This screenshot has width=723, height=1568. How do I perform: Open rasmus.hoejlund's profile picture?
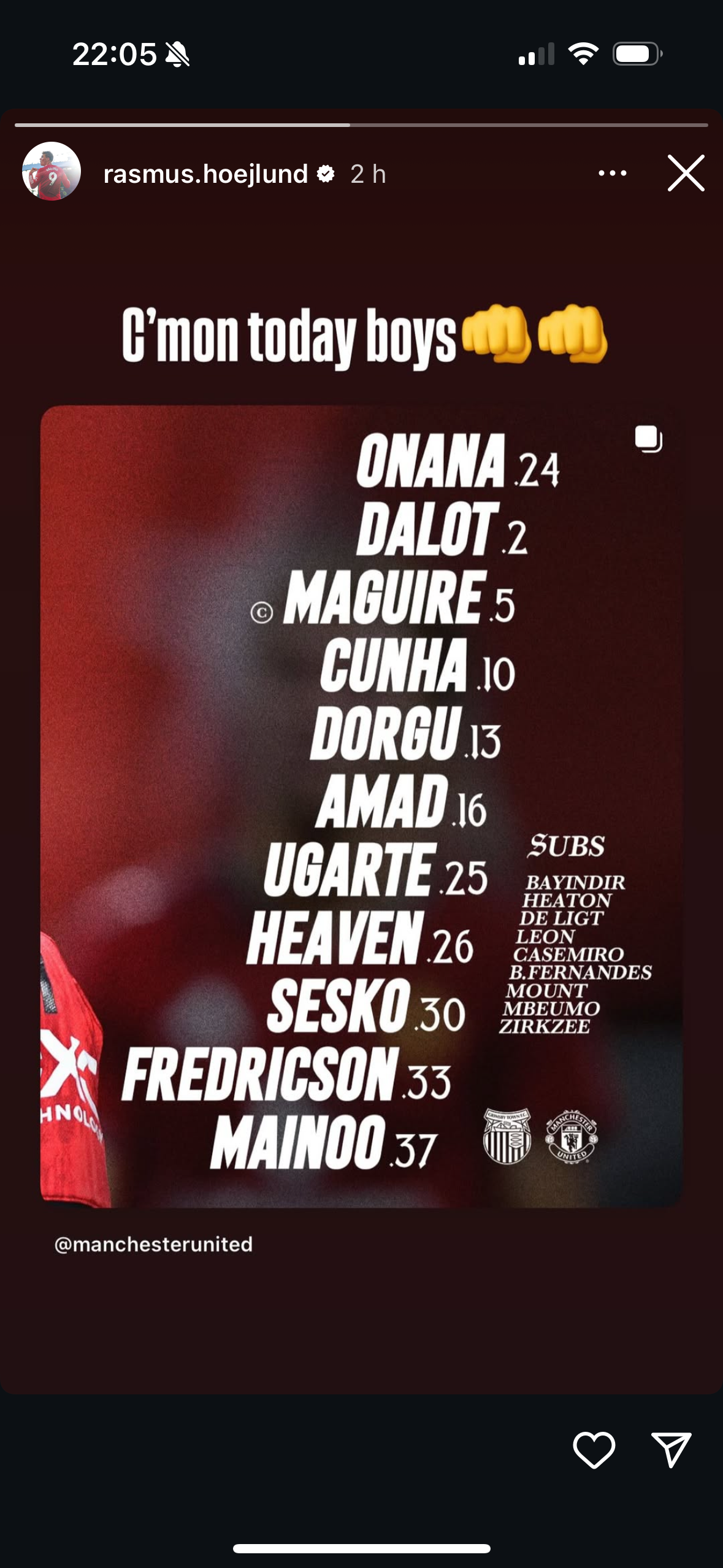(52, 172)
